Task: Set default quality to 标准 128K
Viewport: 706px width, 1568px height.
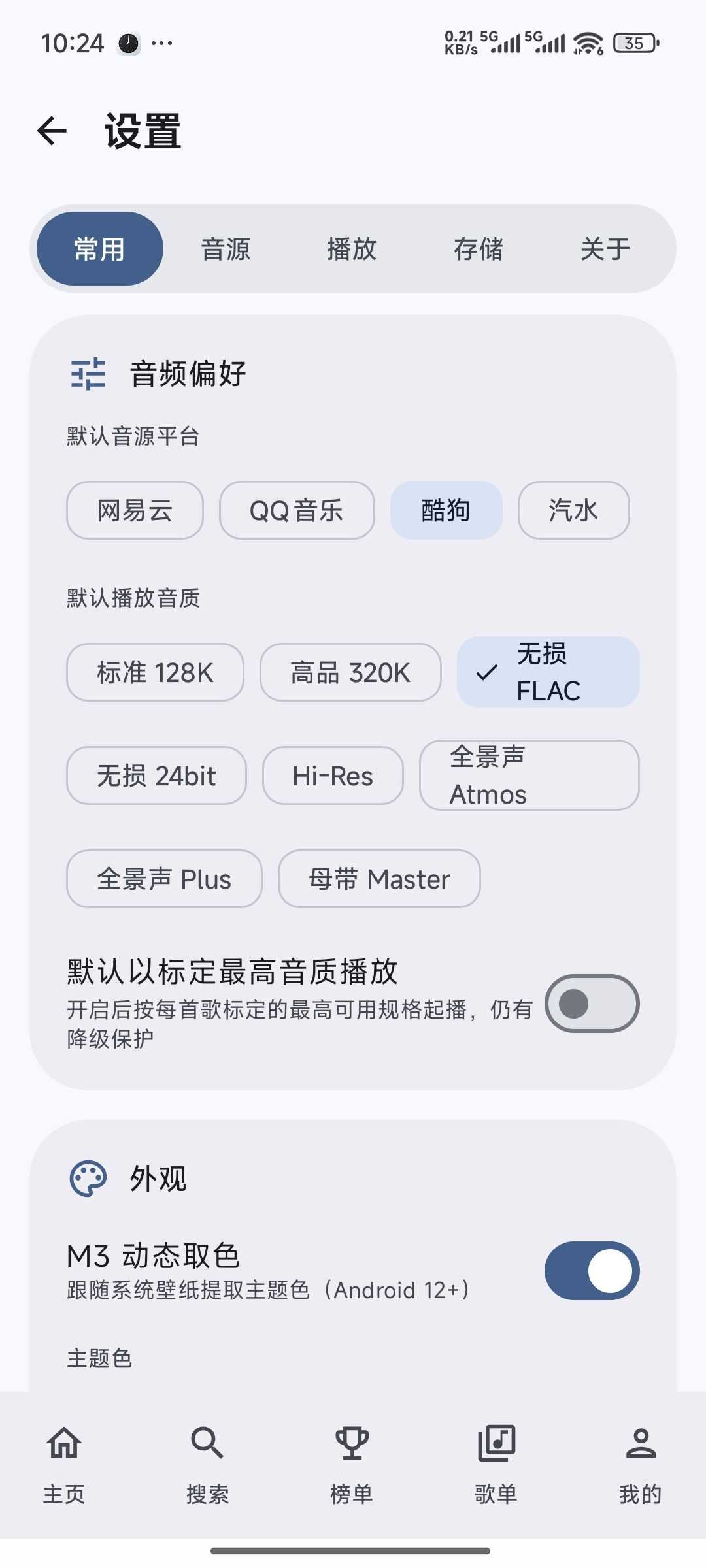Action: point(155,672)
